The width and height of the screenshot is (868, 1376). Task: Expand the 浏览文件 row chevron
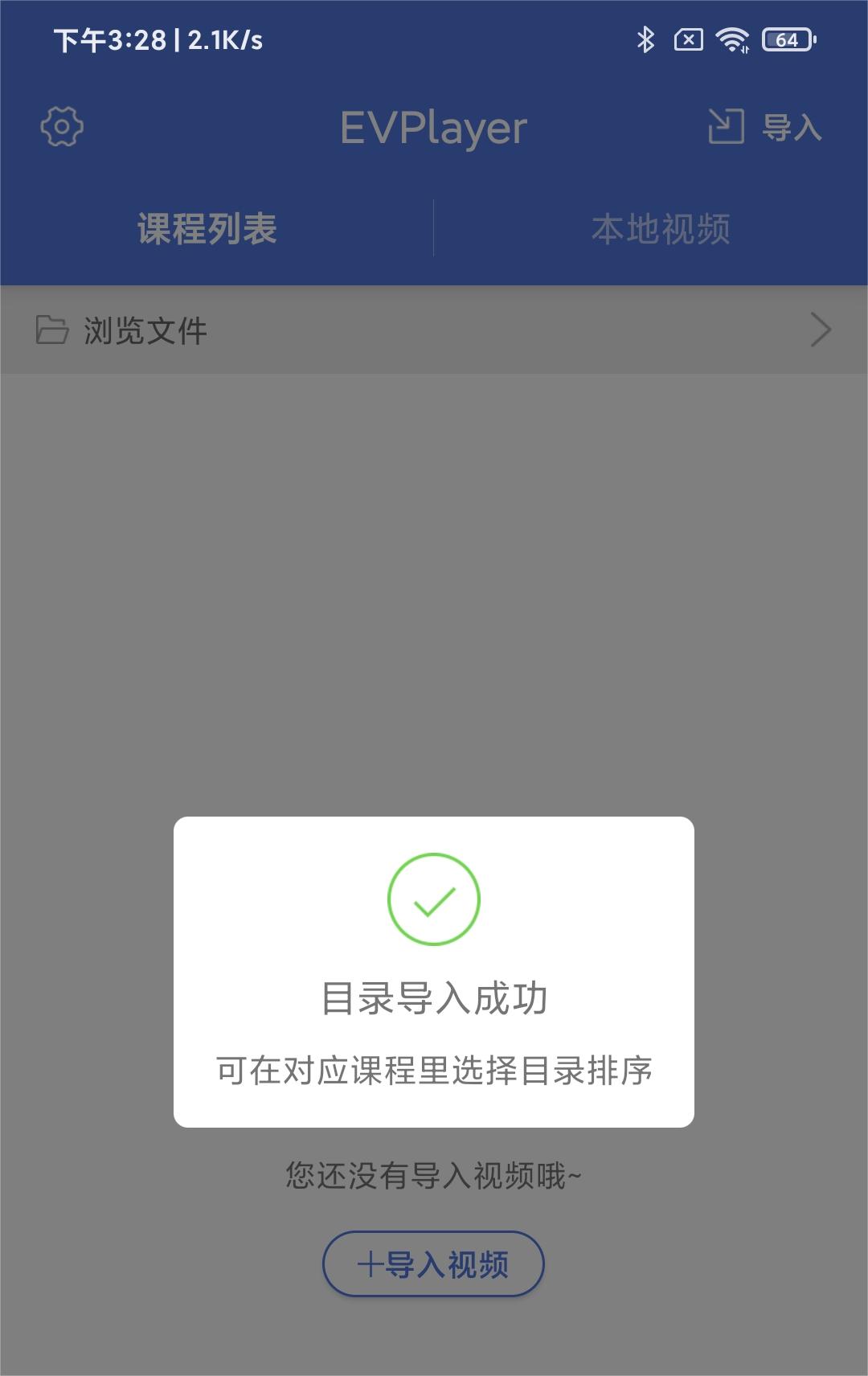pos(821,328)
